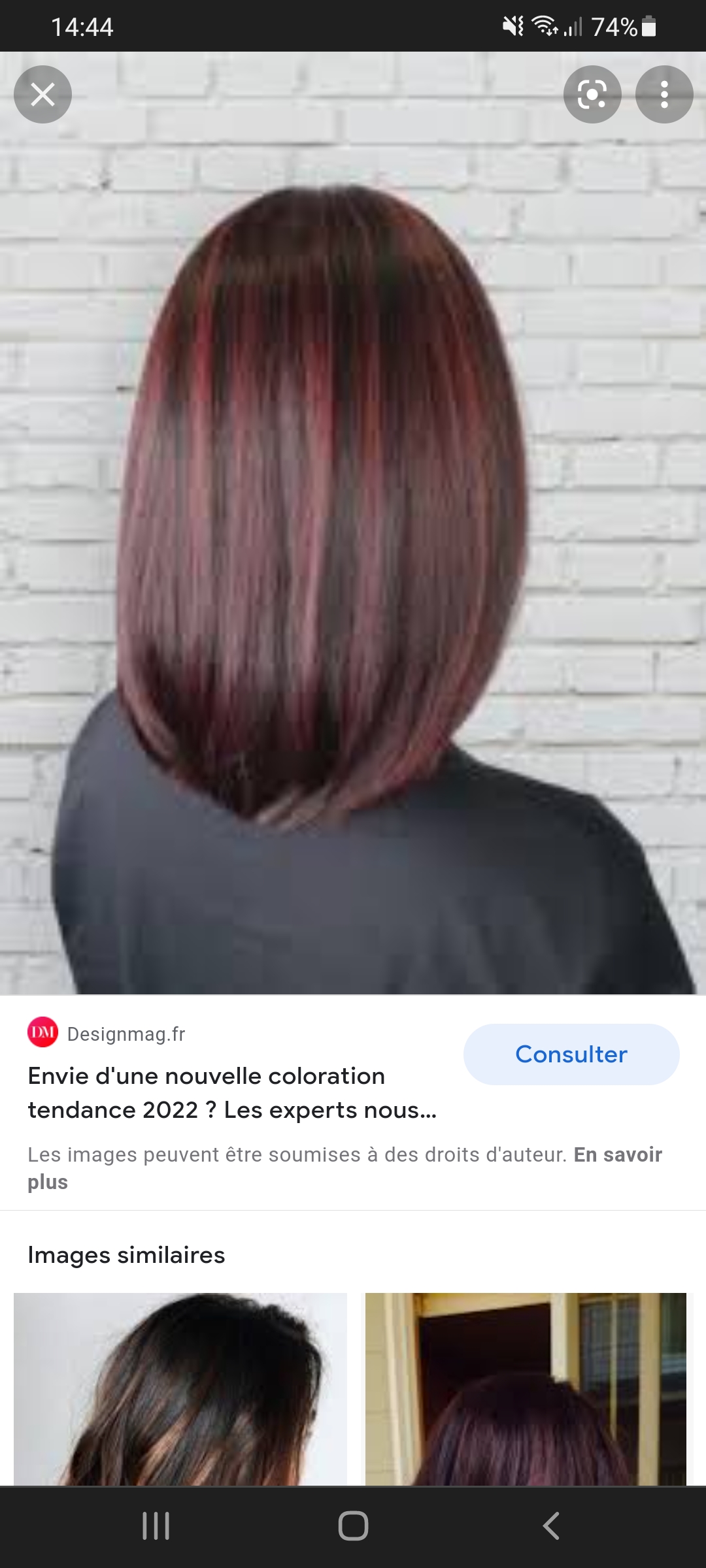Tap the Consulter button
This screenshot has width=706, height=1568.
tap(571, 1054)
